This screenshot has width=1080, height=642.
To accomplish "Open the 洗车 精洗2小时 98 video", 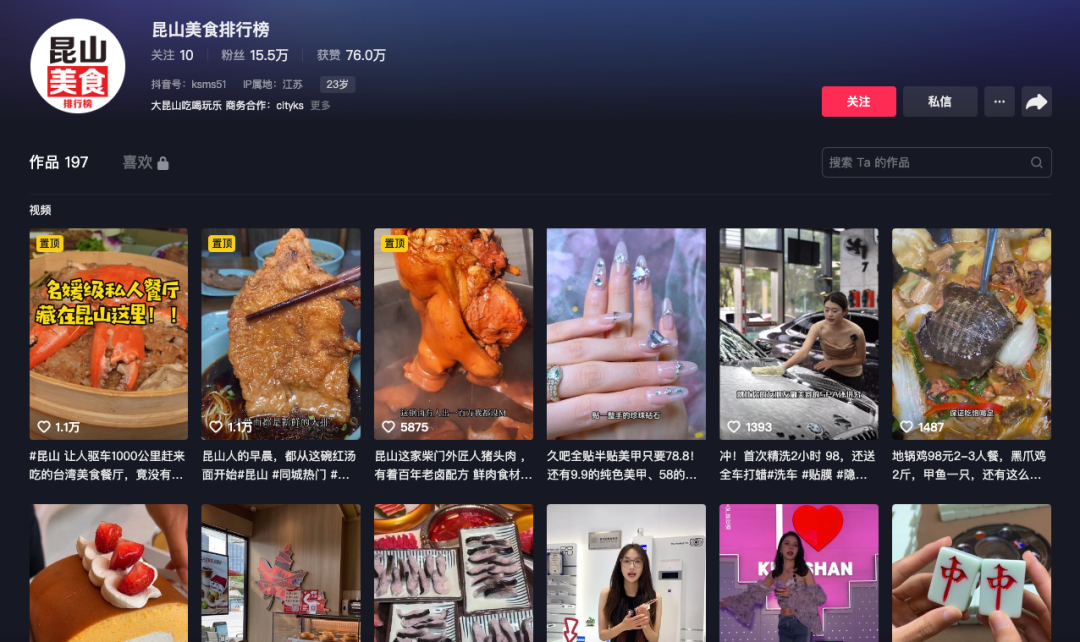I will click(799, 334).
